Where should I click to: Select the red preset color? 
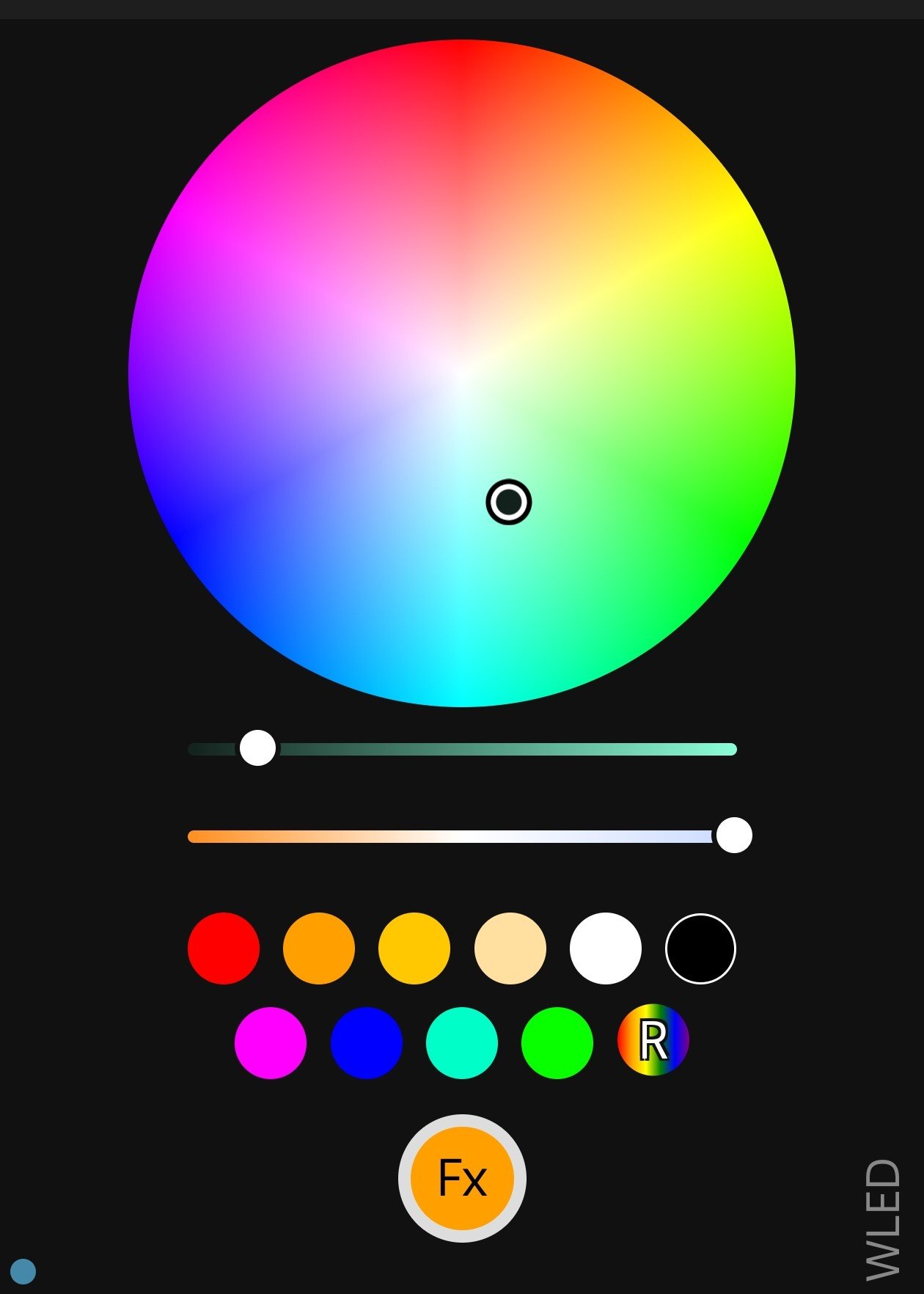coord(224,948)
